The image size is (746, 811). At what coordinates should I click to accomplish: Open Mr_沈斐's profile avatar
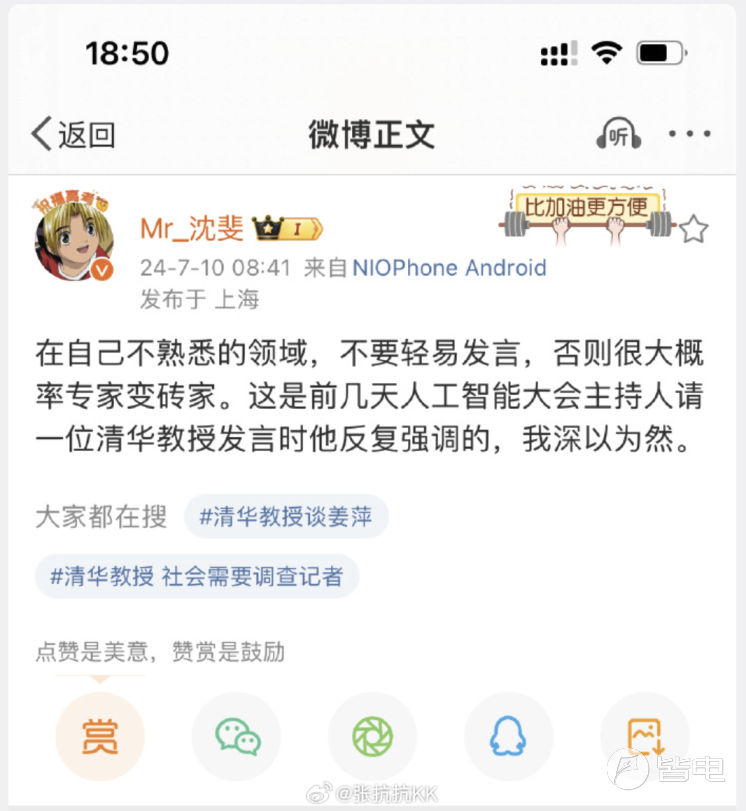(x=75, y=239)
